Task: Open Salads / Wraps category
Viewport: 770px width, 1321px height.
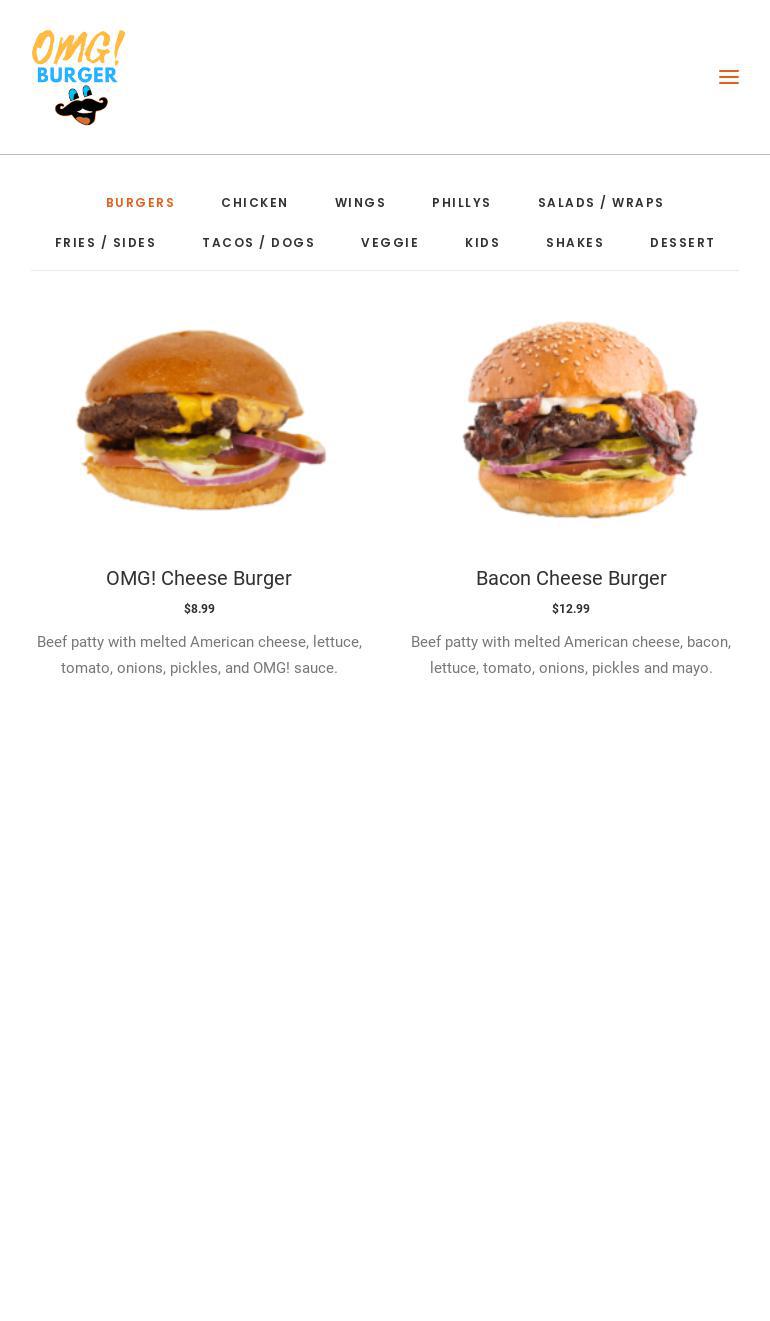Action: click(600, 203)
